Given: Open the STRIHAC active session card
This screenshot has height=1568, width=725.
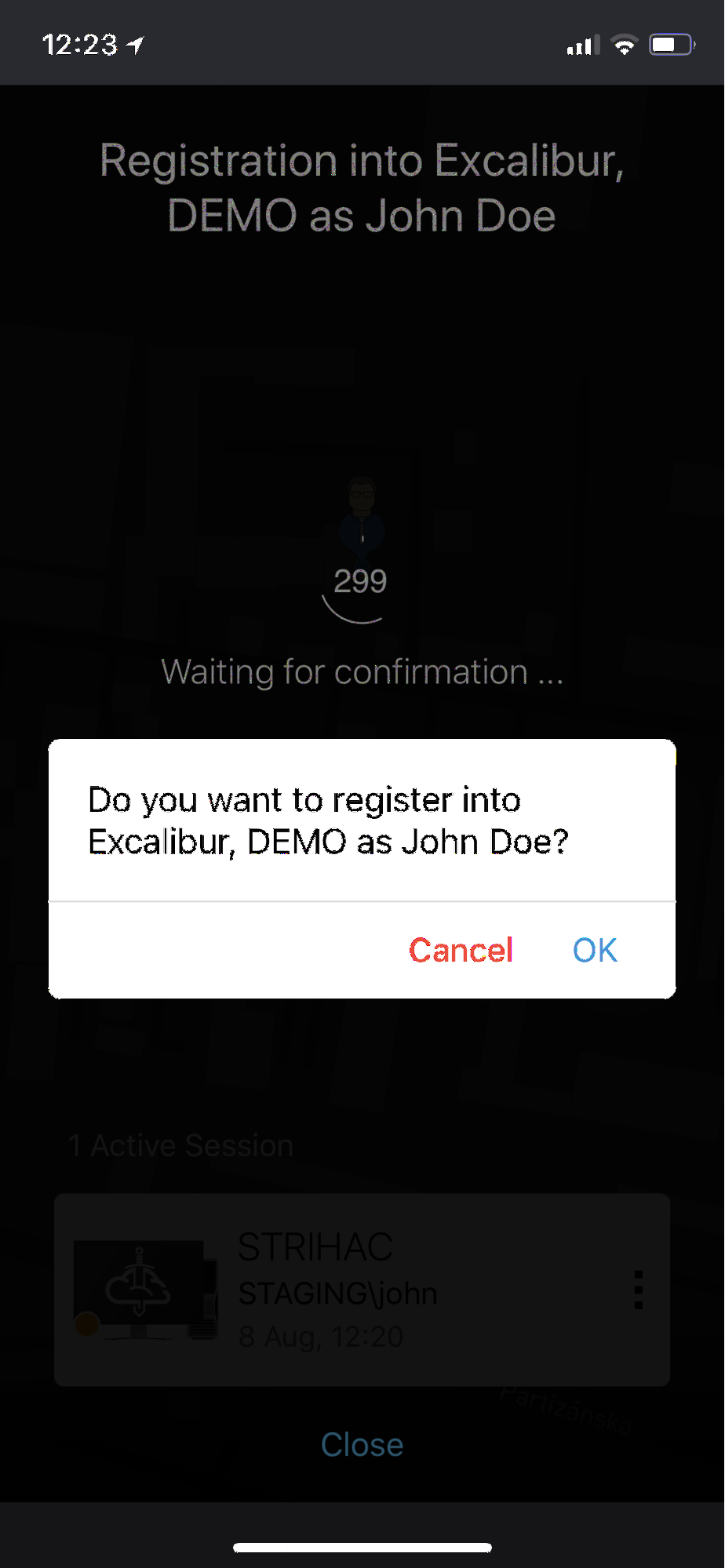Looking at the screenshot, I should pos(362,1290).
